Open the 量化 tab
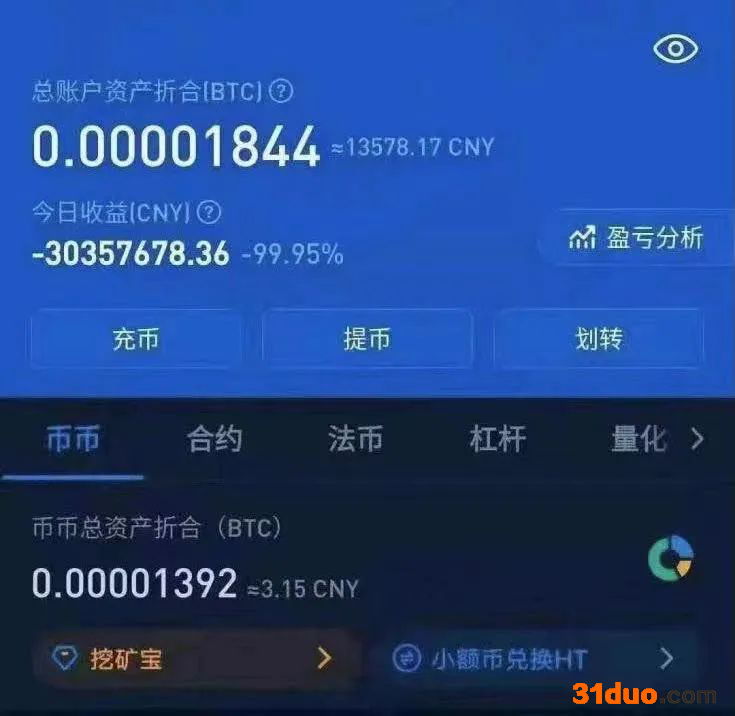The height and width of the screenshot is (716, 735). 638,439
